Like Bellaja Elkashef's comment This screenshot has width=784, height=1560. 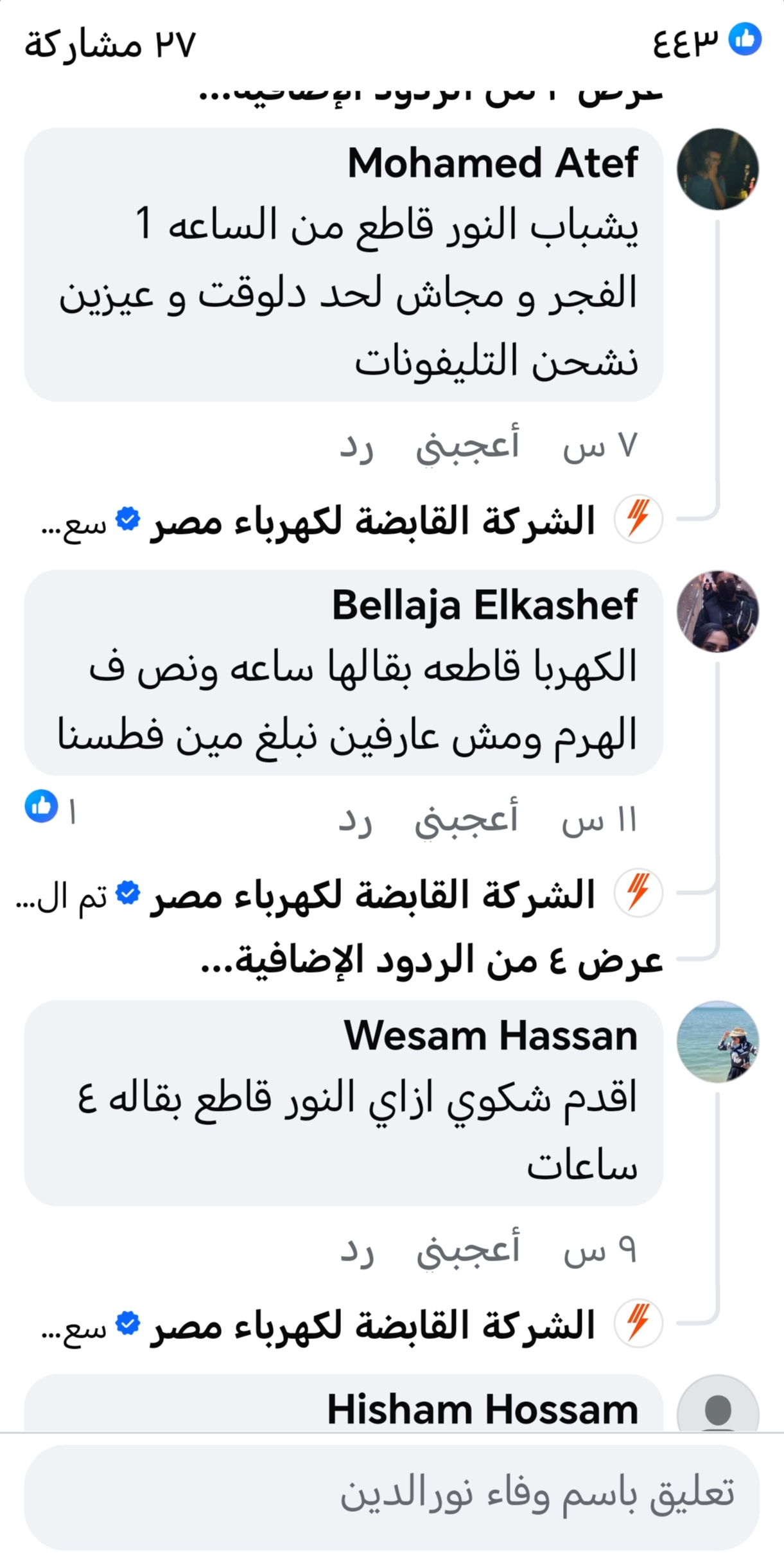point(466,820)
